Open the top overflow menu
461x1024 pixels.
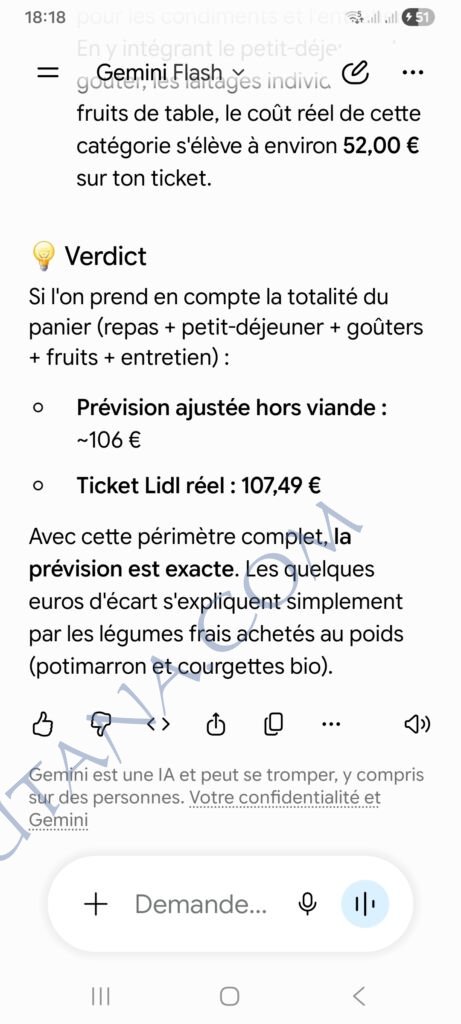[x=412, y=72]
